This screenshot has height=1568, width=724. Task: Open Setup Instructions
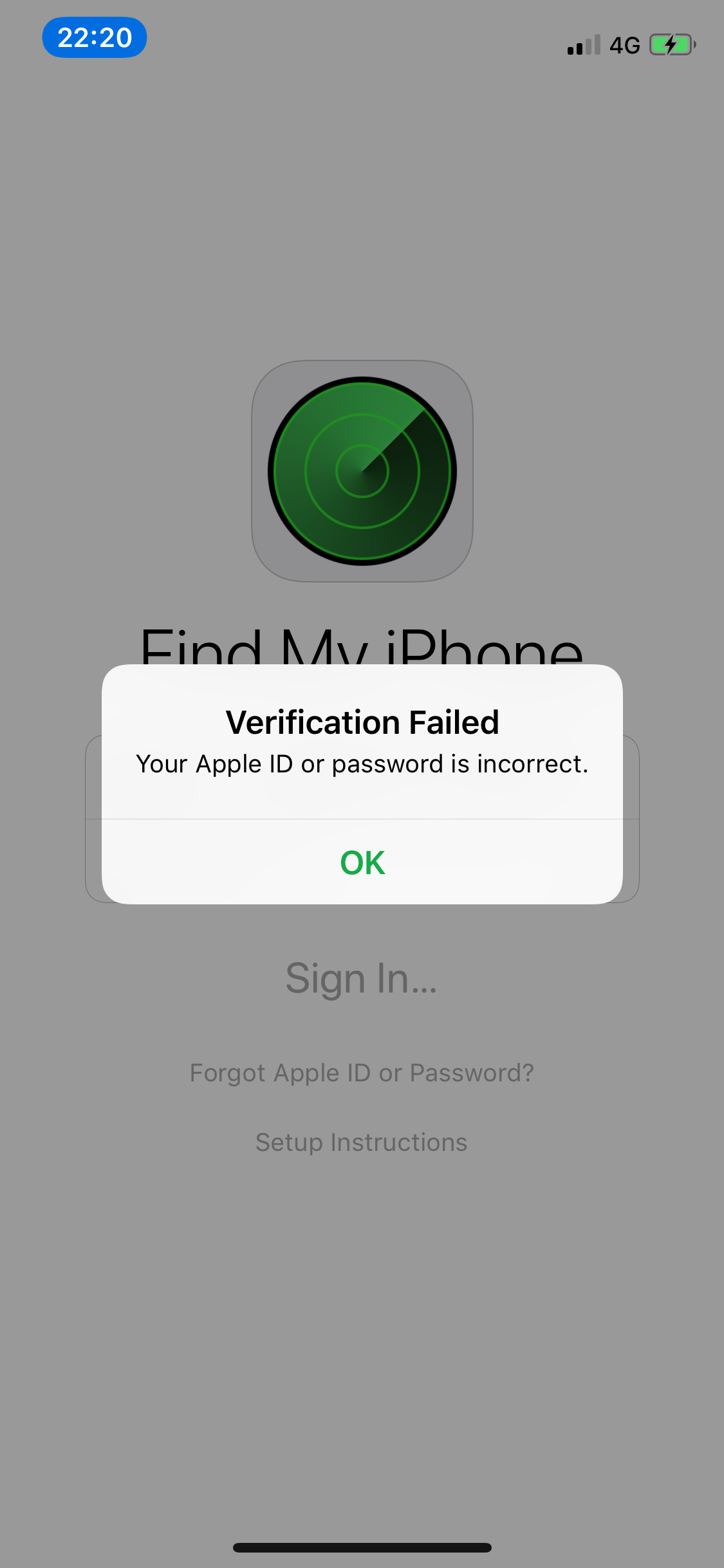362,1143
